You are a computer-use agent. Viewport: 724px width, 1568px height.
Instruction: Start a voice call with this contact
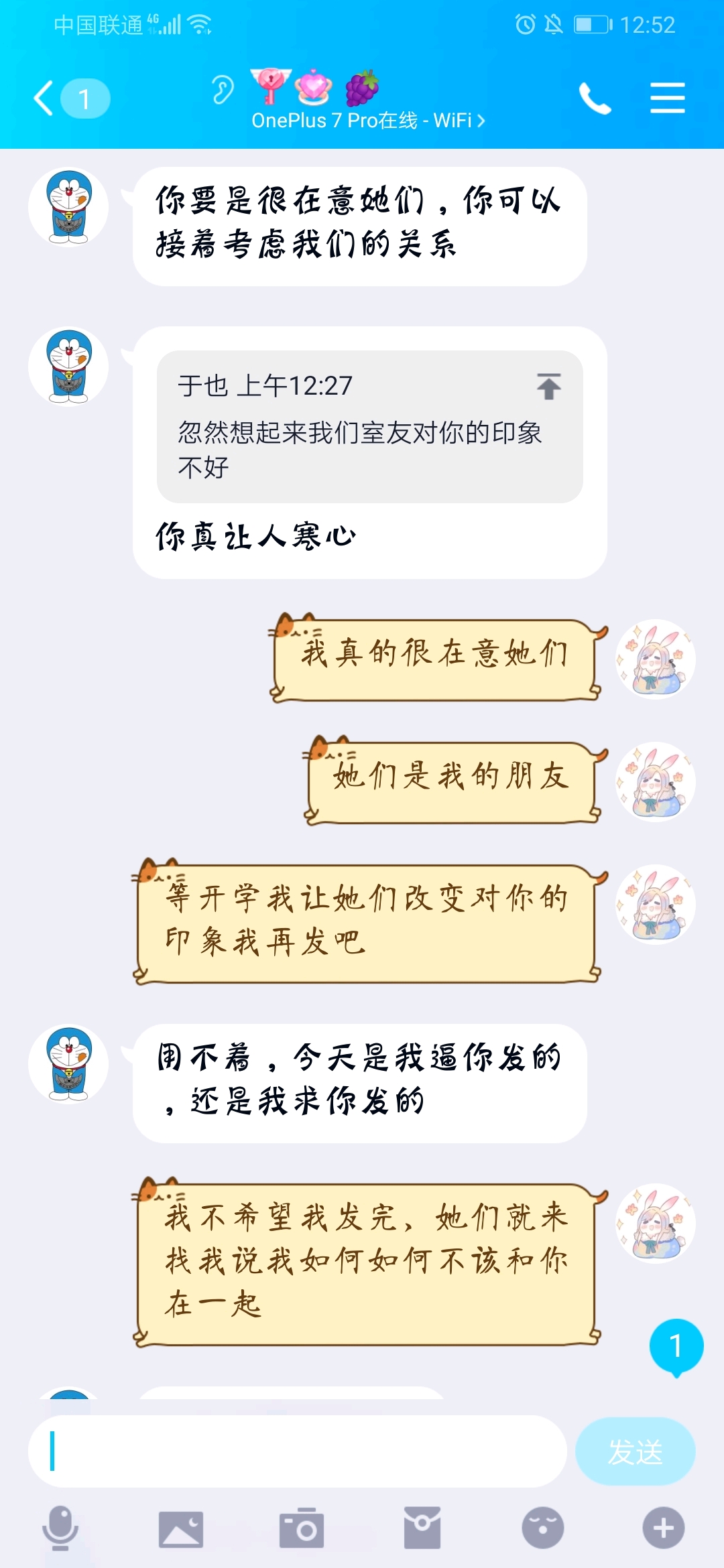(595, 99)
